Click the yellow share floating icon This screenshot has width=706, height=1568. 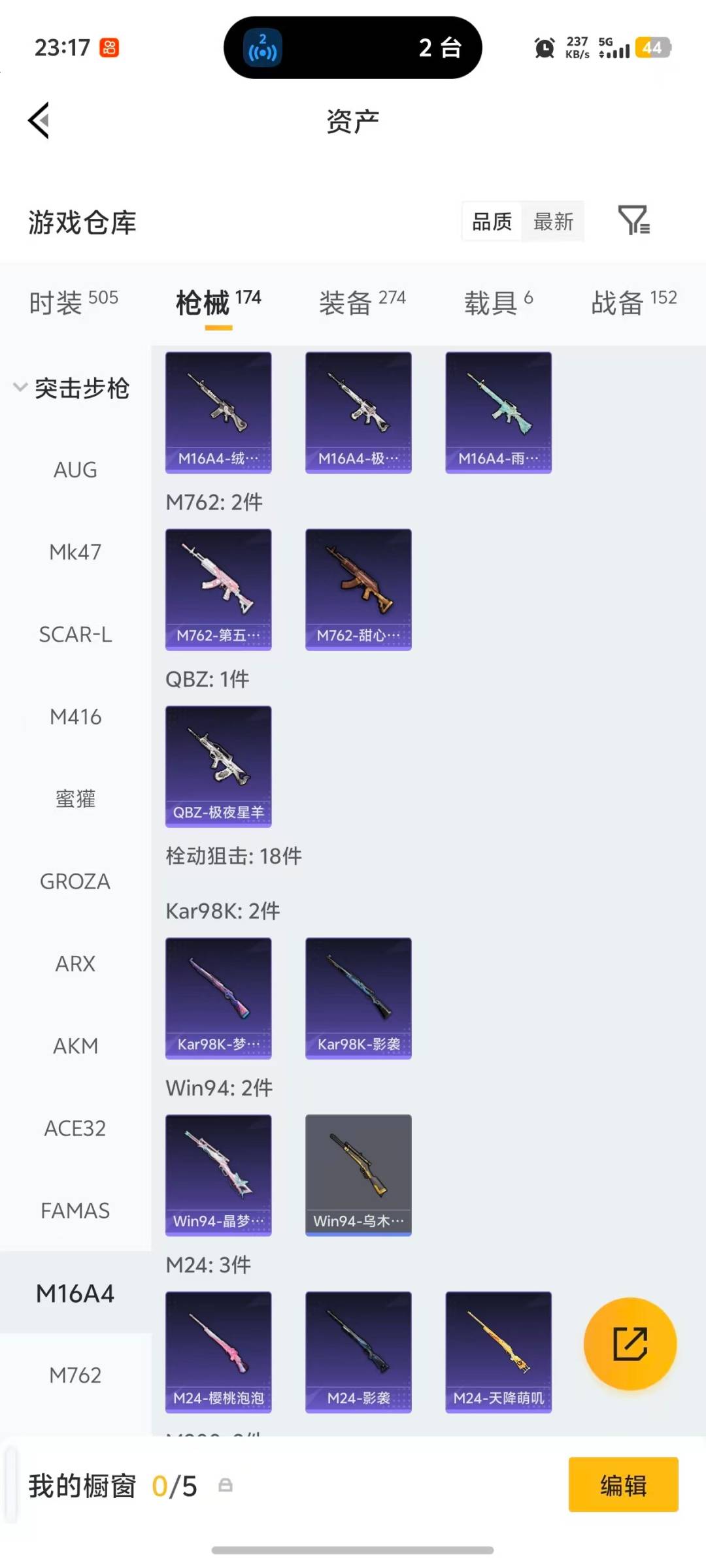pyautogui.click(x=629, y=1343)
